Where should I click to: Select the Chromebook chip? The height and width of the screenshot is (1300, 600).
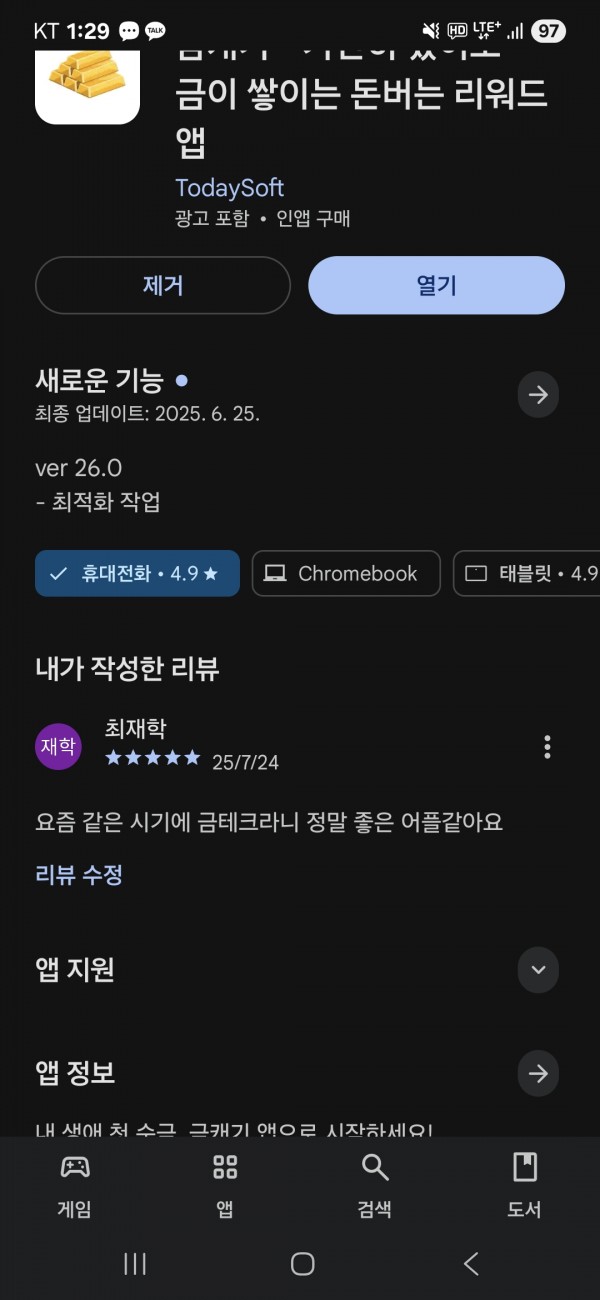pos(346,573)
